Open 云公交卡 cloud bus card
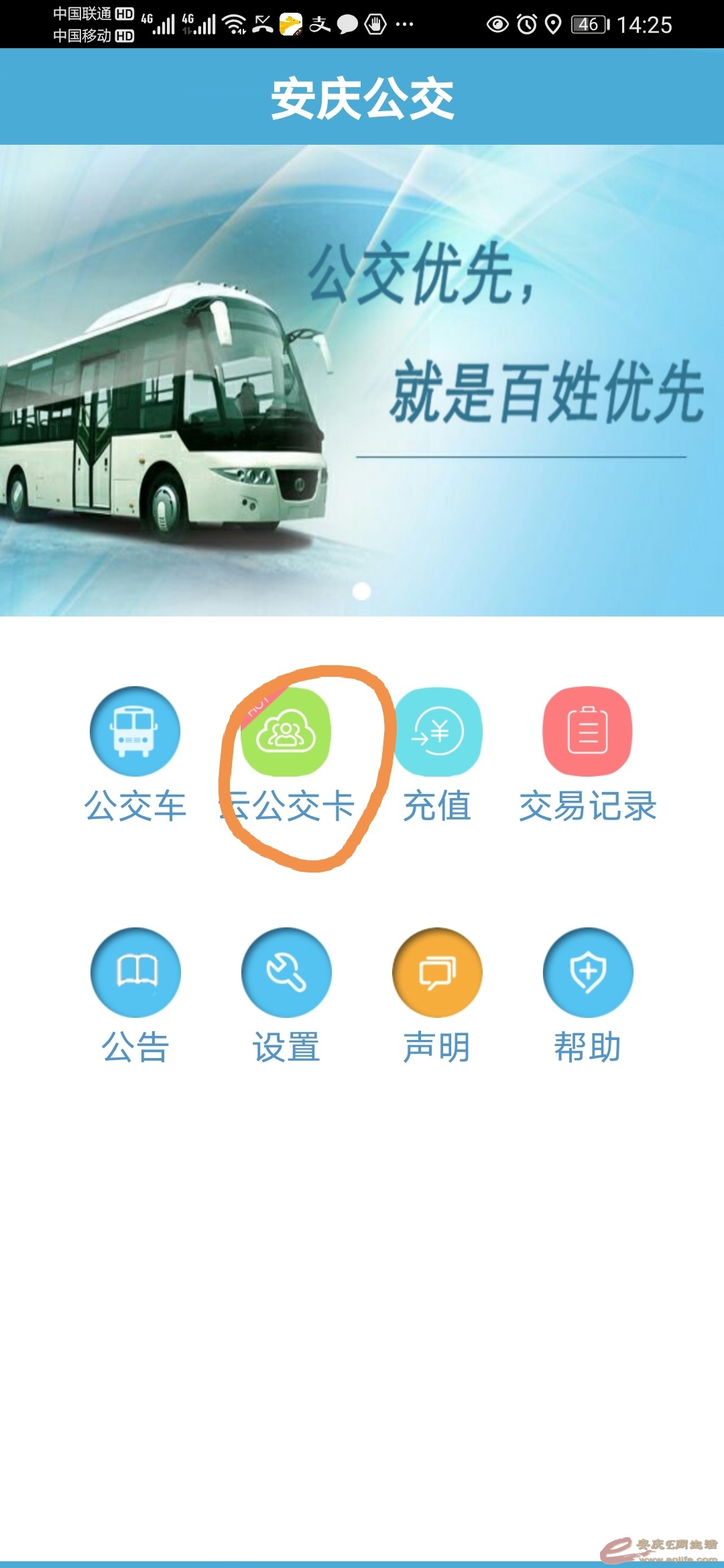 (286, 732)
